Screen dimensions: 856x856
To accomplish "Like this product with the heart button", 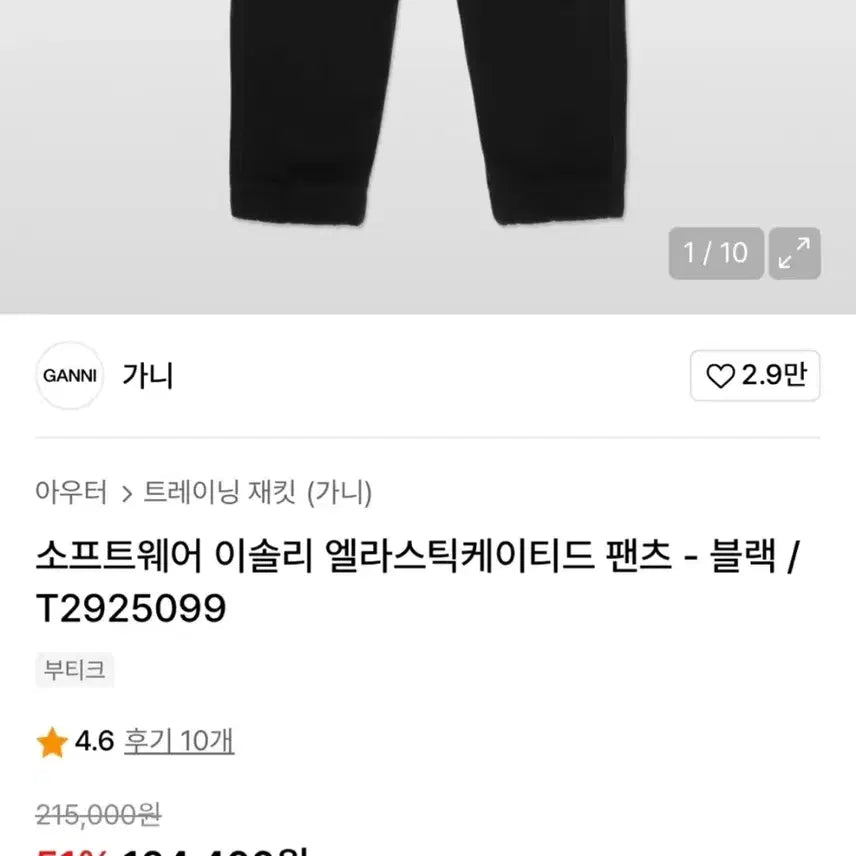I will click(755, 376).
